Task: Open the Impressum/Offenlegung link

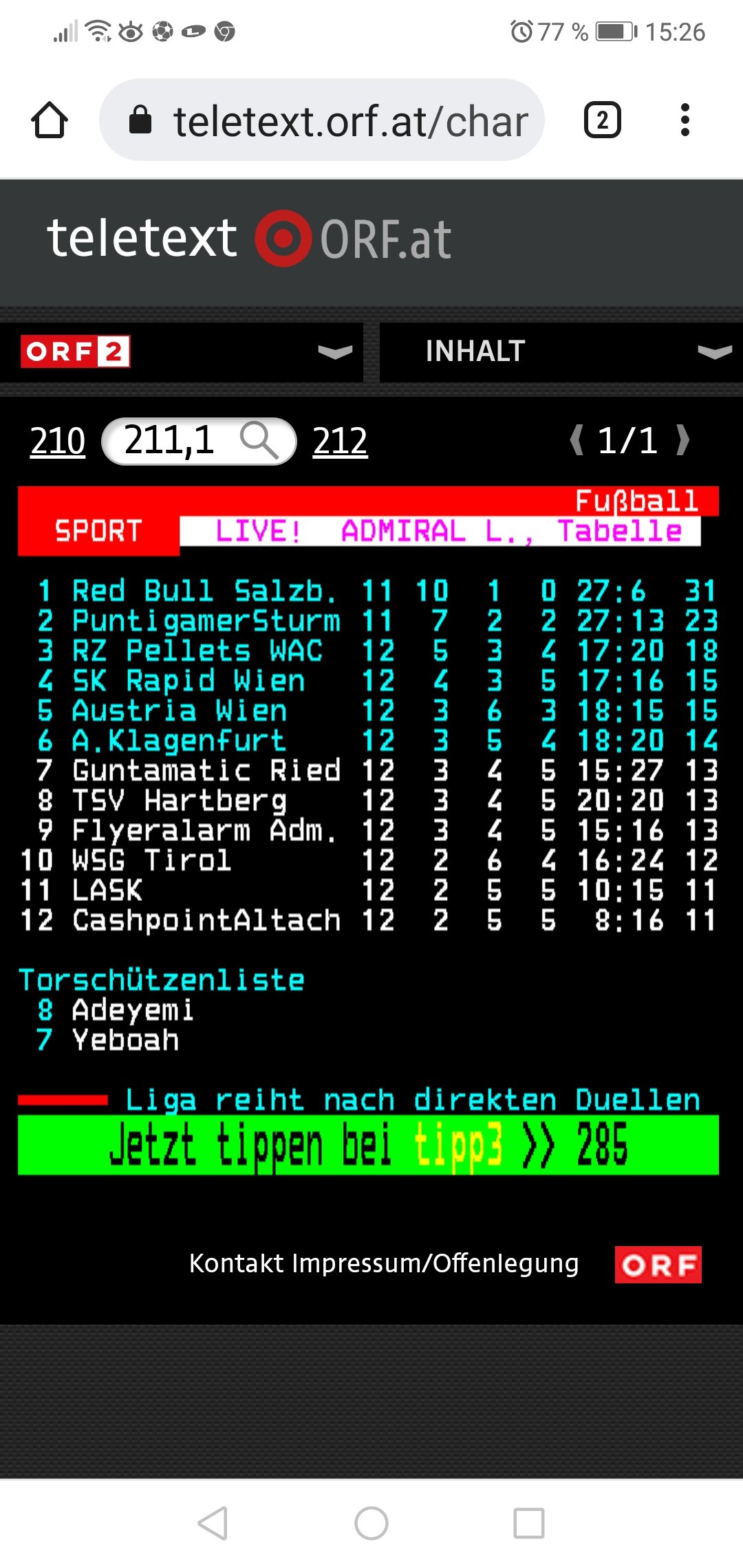Action: click(x=435, y=1263)
